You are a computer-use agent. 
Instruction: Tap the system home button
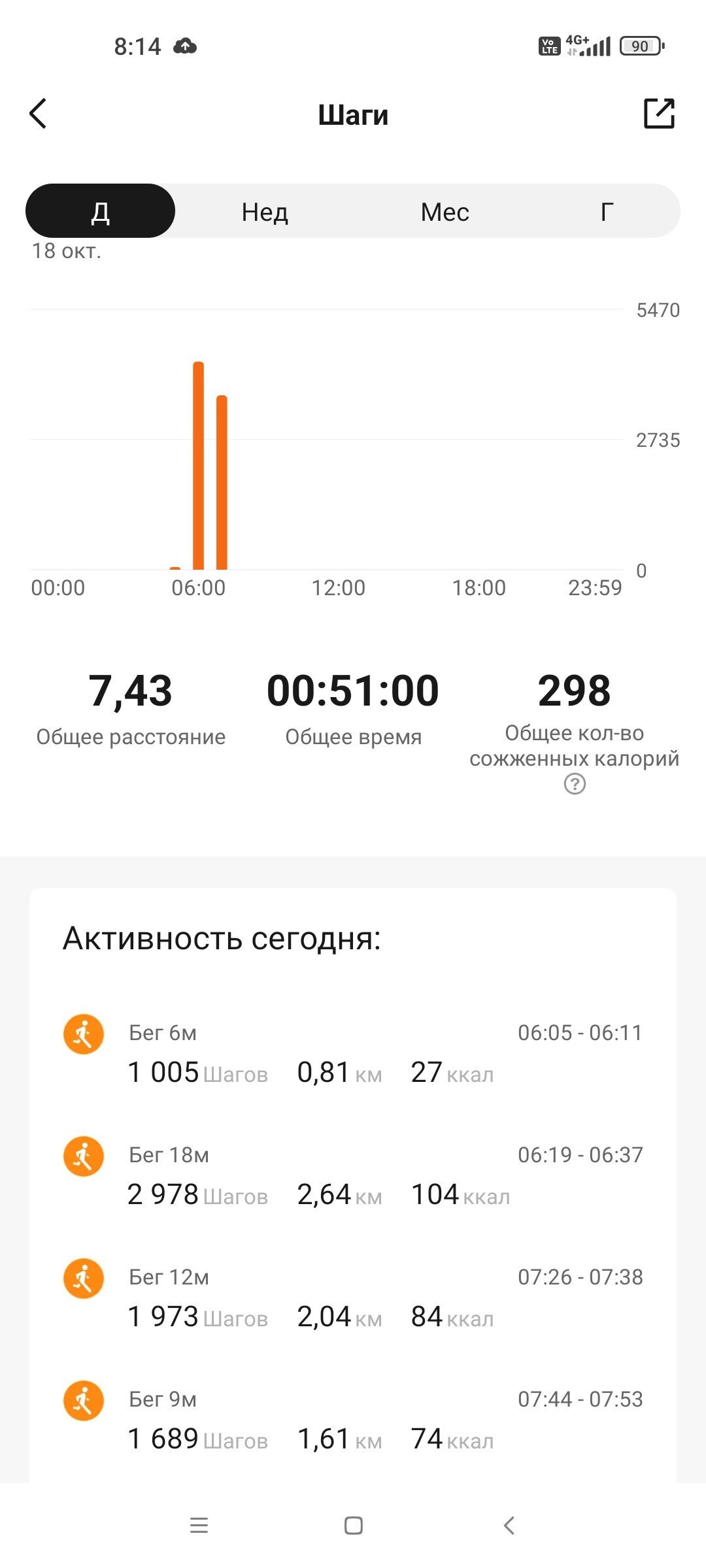[353, 1526]
